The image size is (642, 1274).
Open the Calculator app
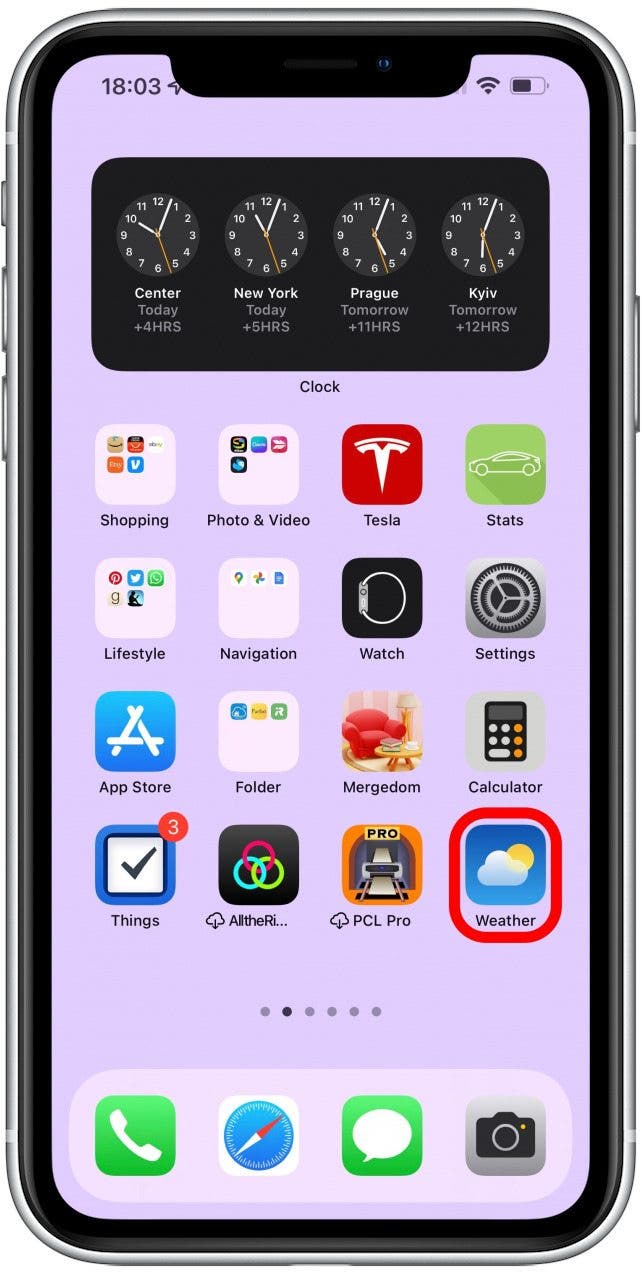coord(505,731)
